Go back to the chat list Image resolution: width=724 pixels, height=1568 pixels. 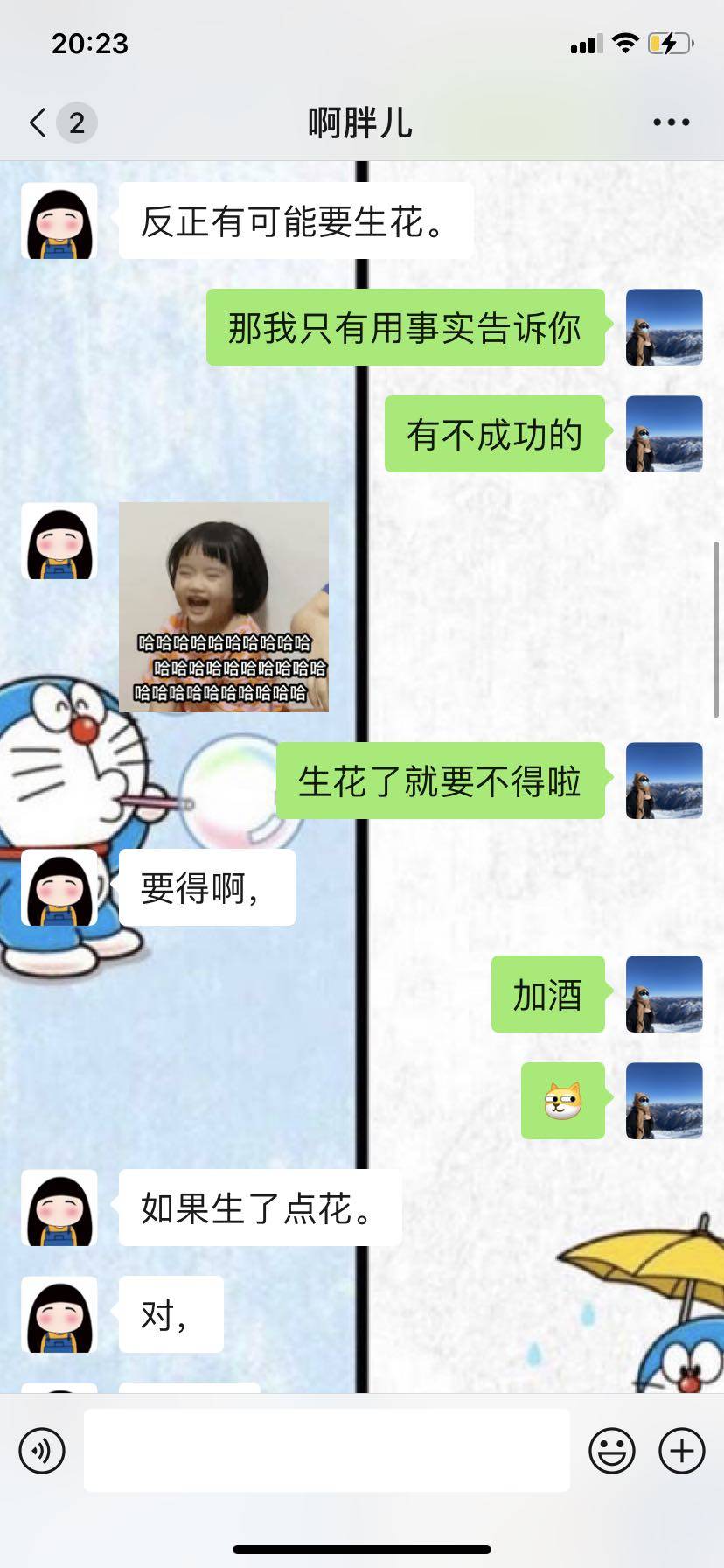tap(38, 122)
